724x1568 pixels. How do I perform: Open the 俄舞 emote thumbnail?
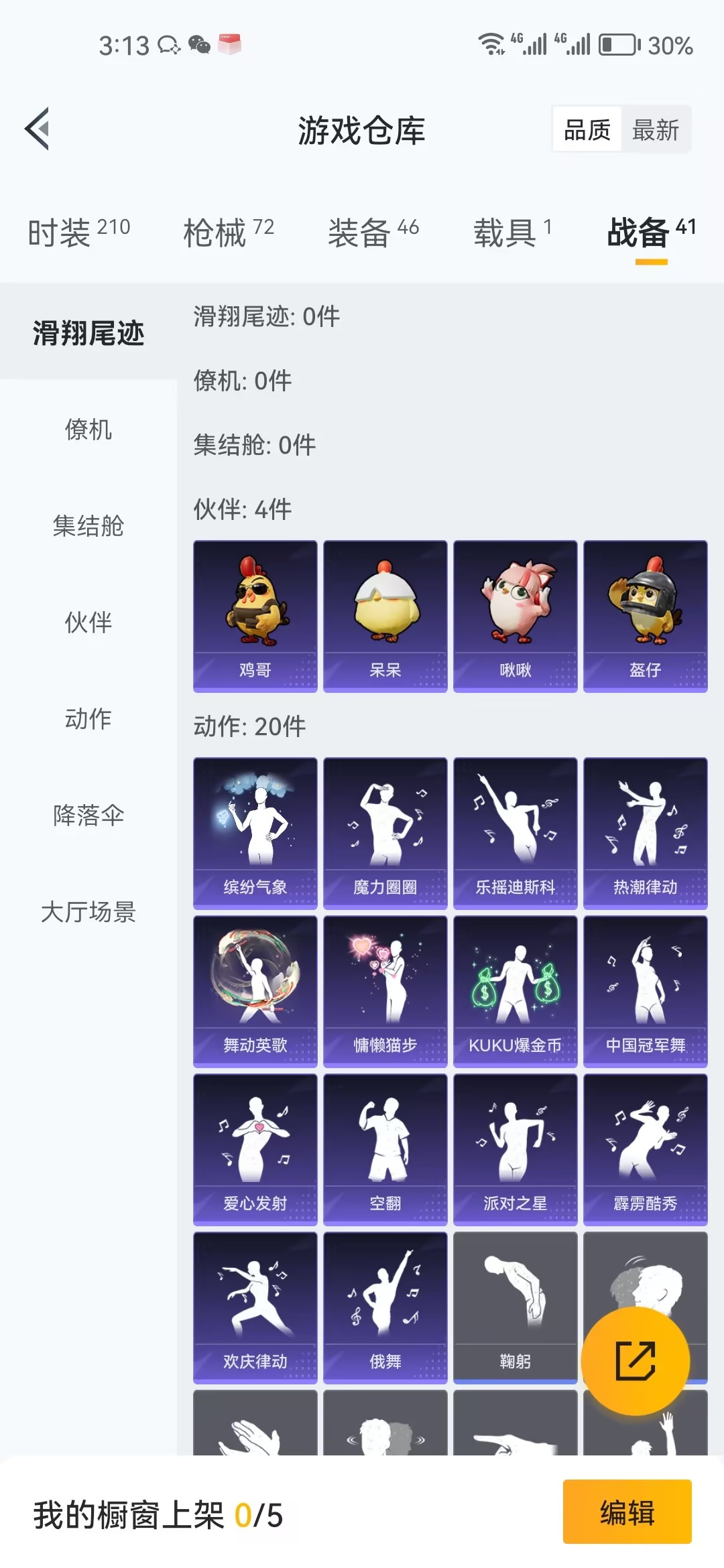[385, 1307]
